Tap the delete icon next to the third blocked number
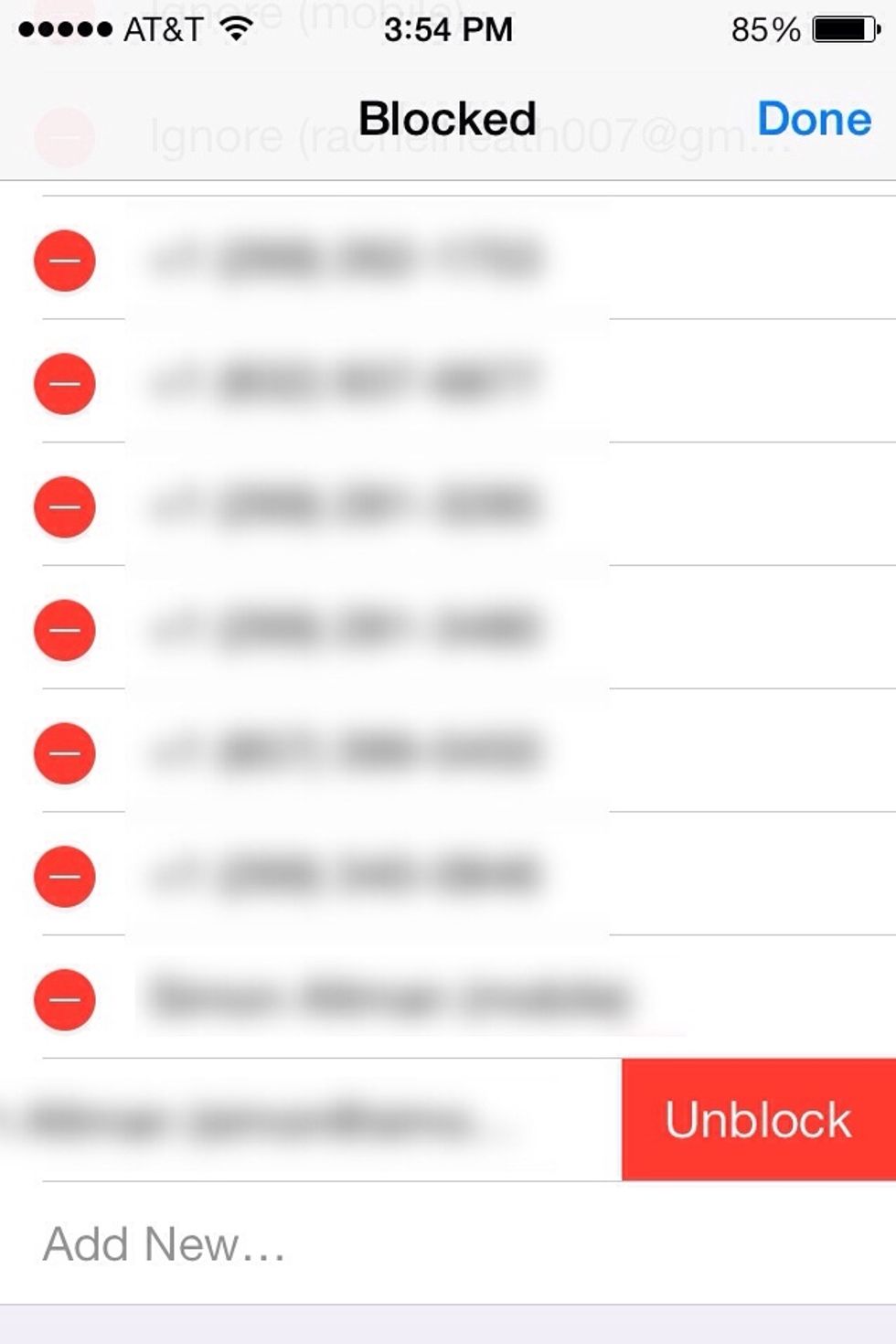The height and width of the screenshot is (1344, 896). click(65, 507)
